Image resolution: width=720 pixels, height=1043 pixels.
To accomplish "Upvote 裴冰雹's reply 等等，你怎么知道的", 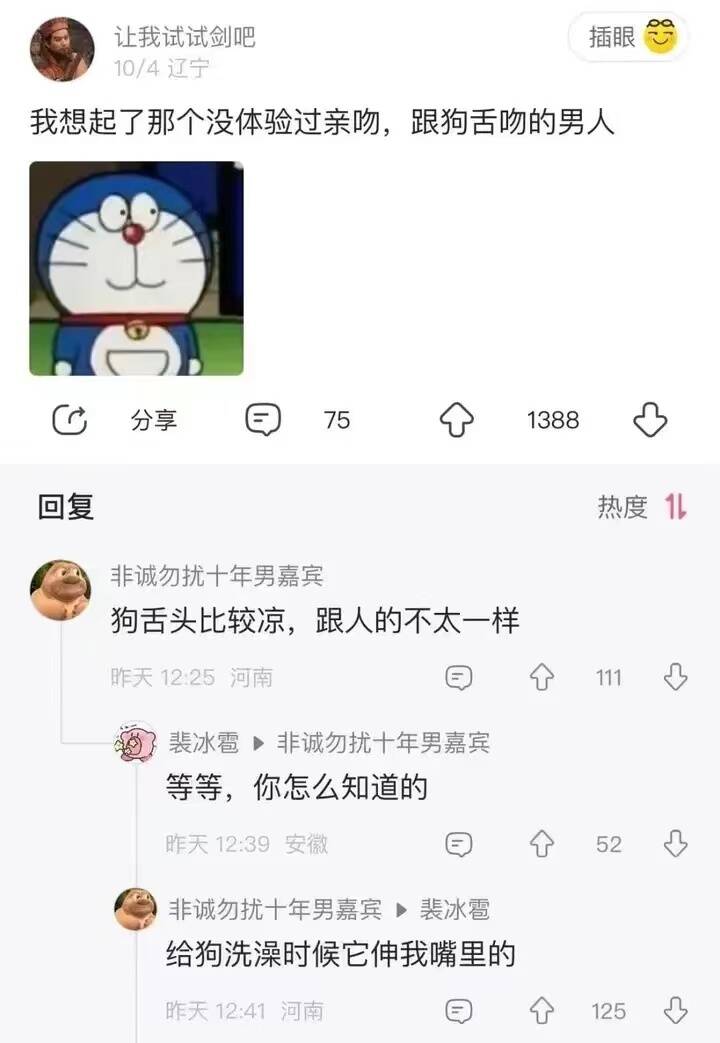I will tap(541, 845).
